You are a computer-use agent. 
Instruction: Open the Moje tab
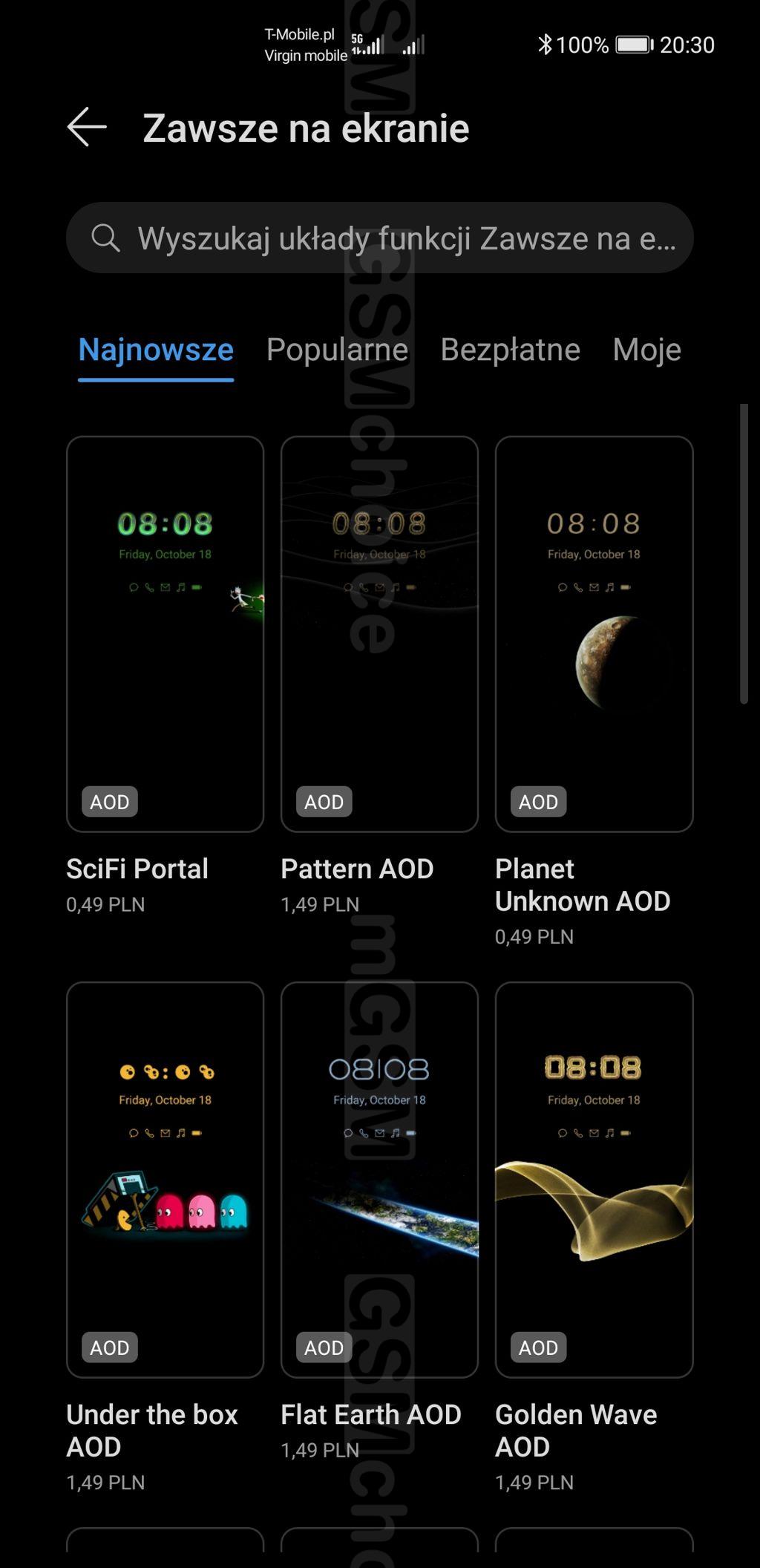tap(646, 350)
